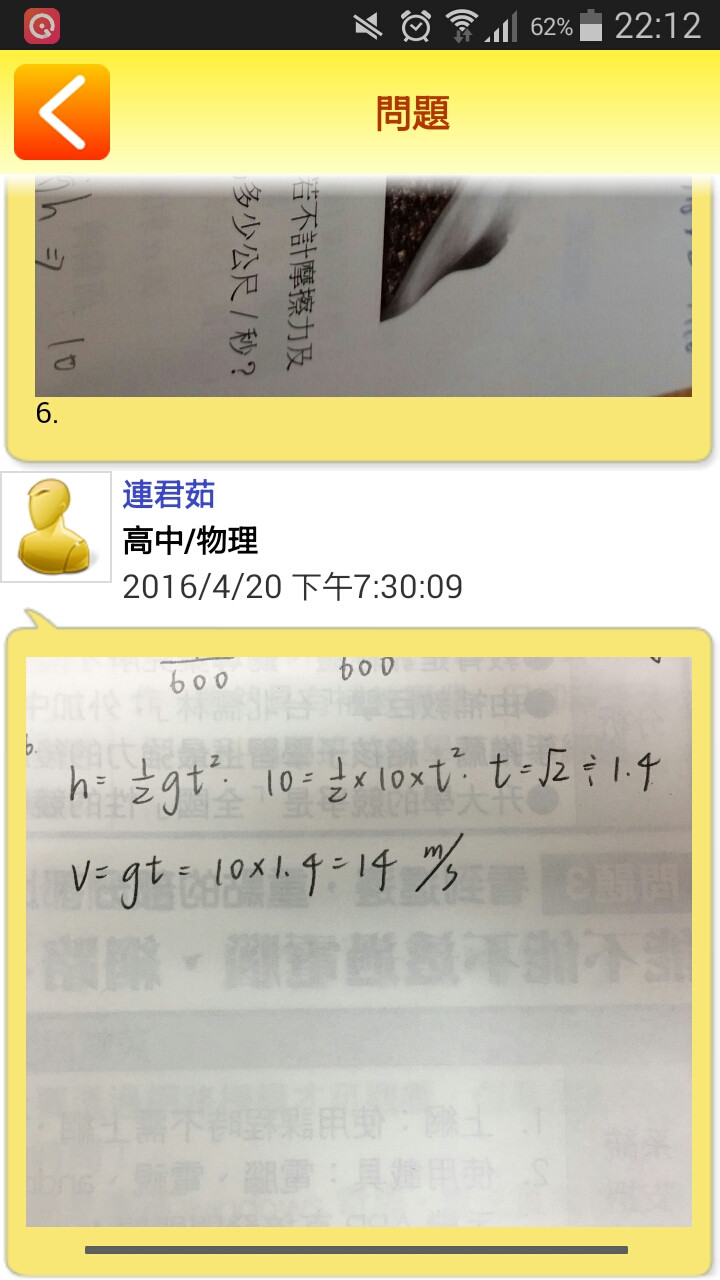This screenshot has width=720, height=1280.
Task: Tap 連君茹's golden avatar picture
Action: coord(56,527)
